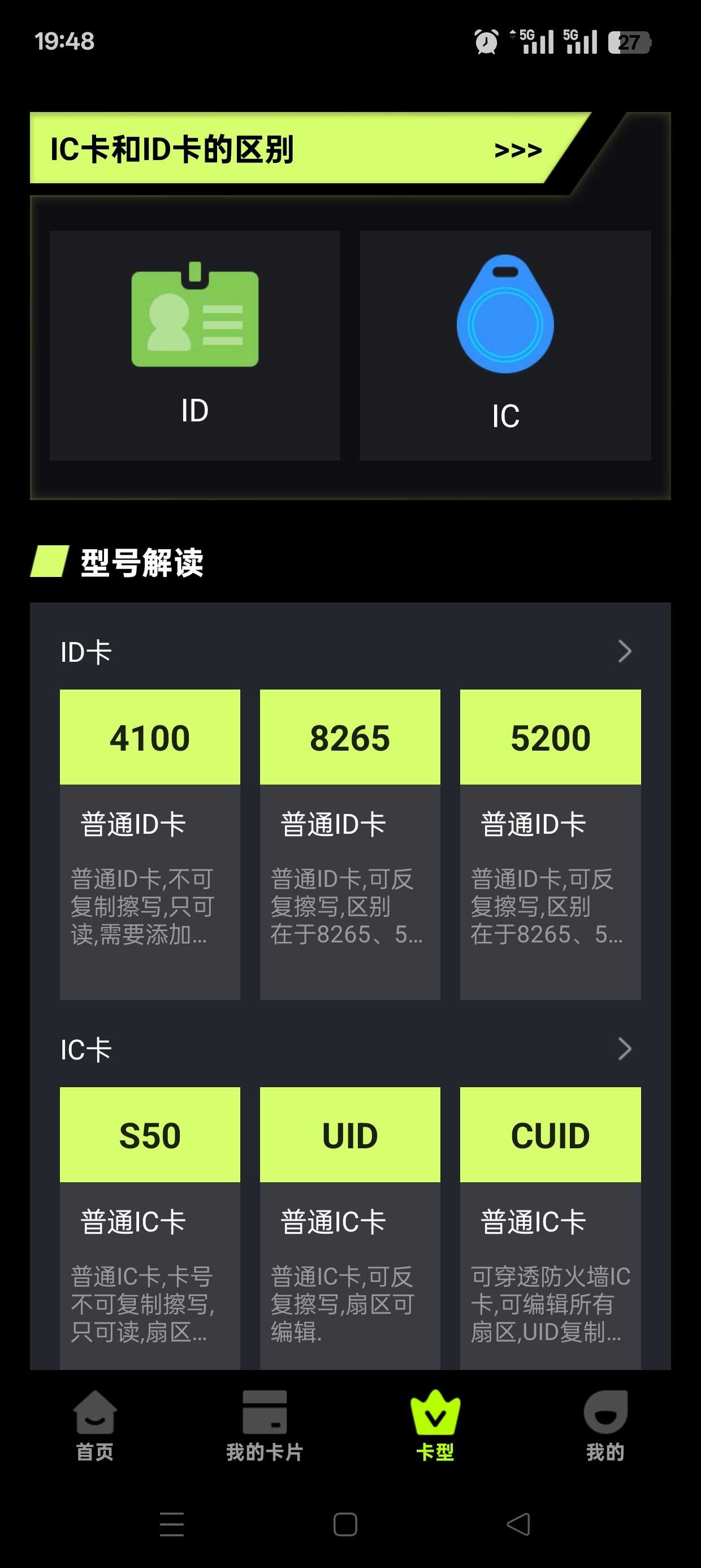The image size is (701, 1568).
Task: Select the 卡型 tab
Action: [x=435, y=1425]
